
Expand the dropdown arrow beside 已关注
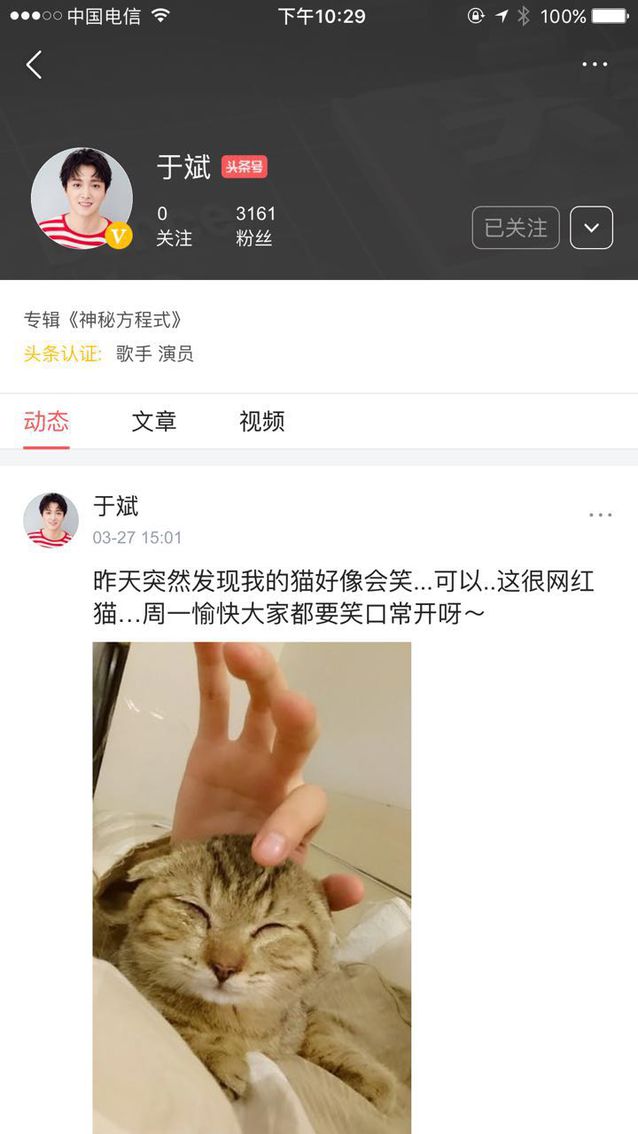tap(591, 228)
